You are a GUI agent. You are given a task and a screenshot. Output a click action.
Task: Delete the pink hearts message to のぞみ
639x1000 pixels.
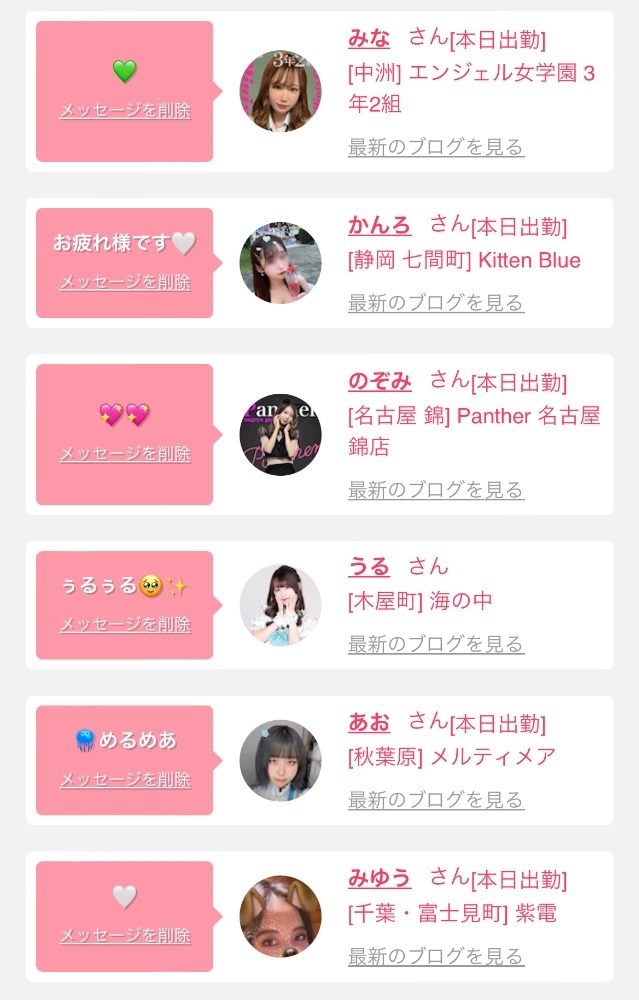125,453
